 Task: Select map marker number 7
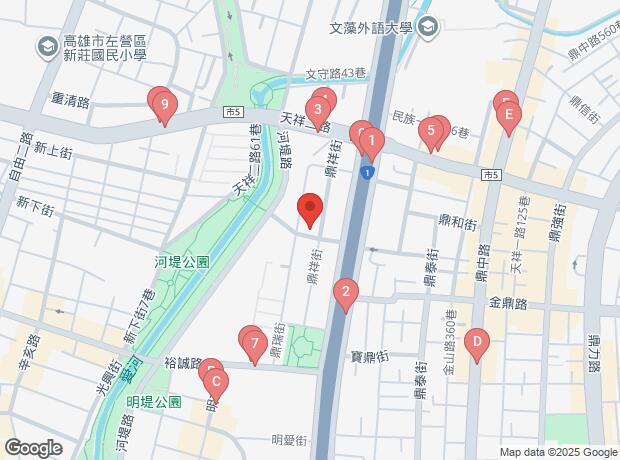pyautogui.click(x=254, y=346)
